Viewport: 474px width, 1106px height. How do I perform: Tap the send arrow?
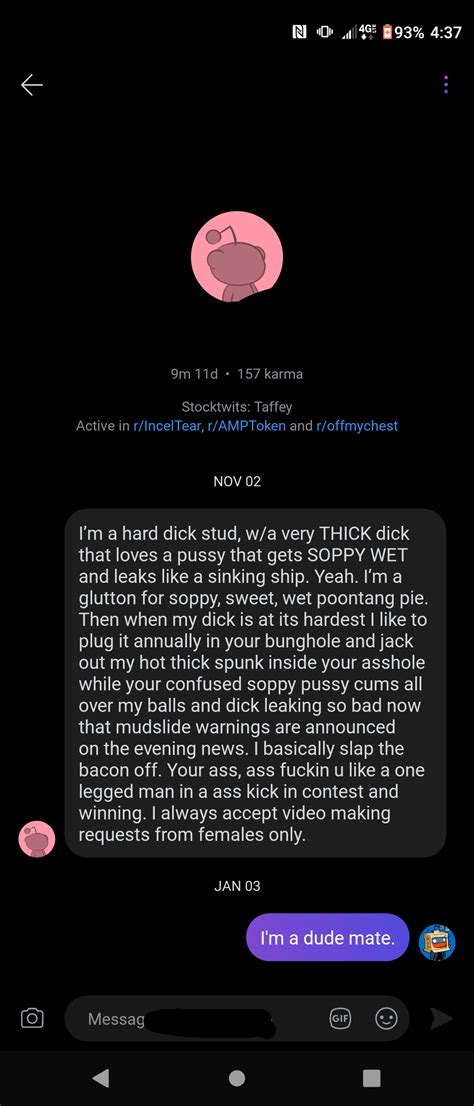[442, 1018]
